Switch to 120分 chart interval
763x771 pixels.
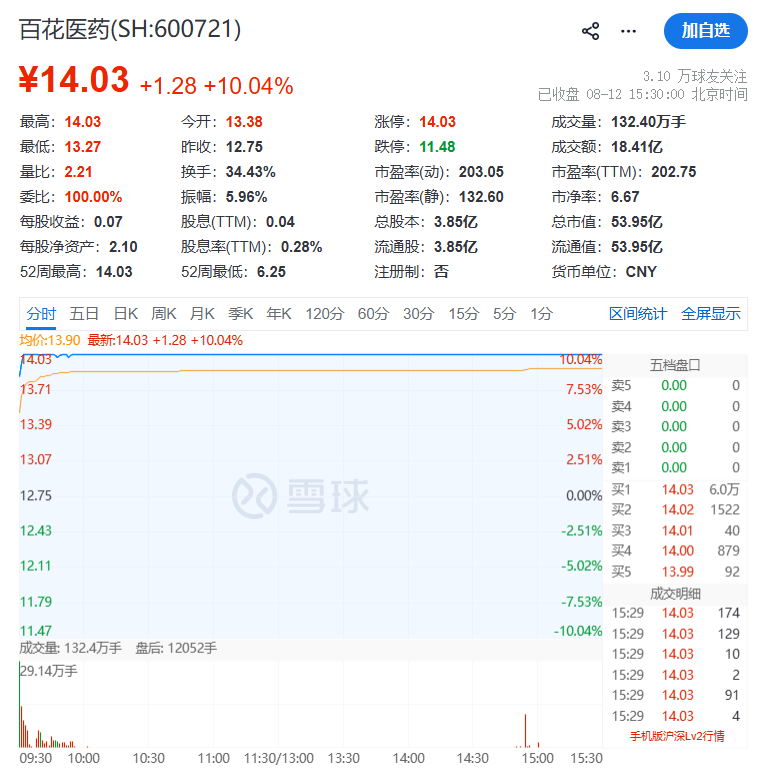[x=324, y=314]
